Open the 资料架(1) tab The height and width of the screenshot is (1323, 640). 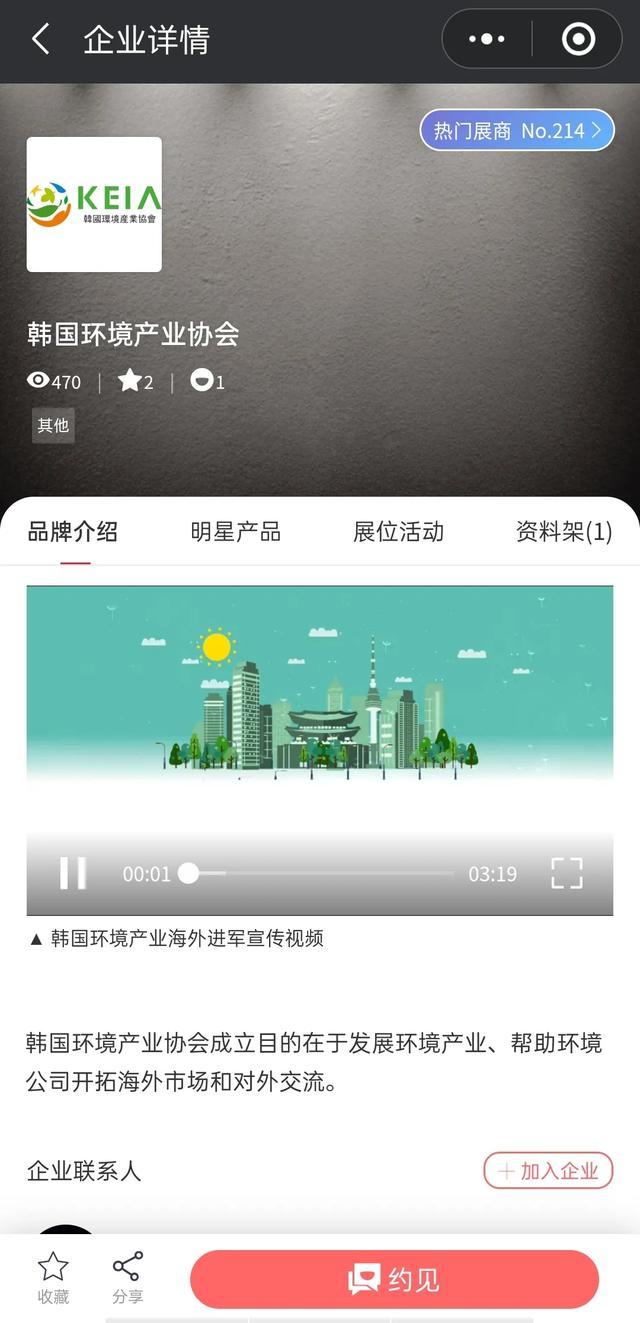click(563, 532)
